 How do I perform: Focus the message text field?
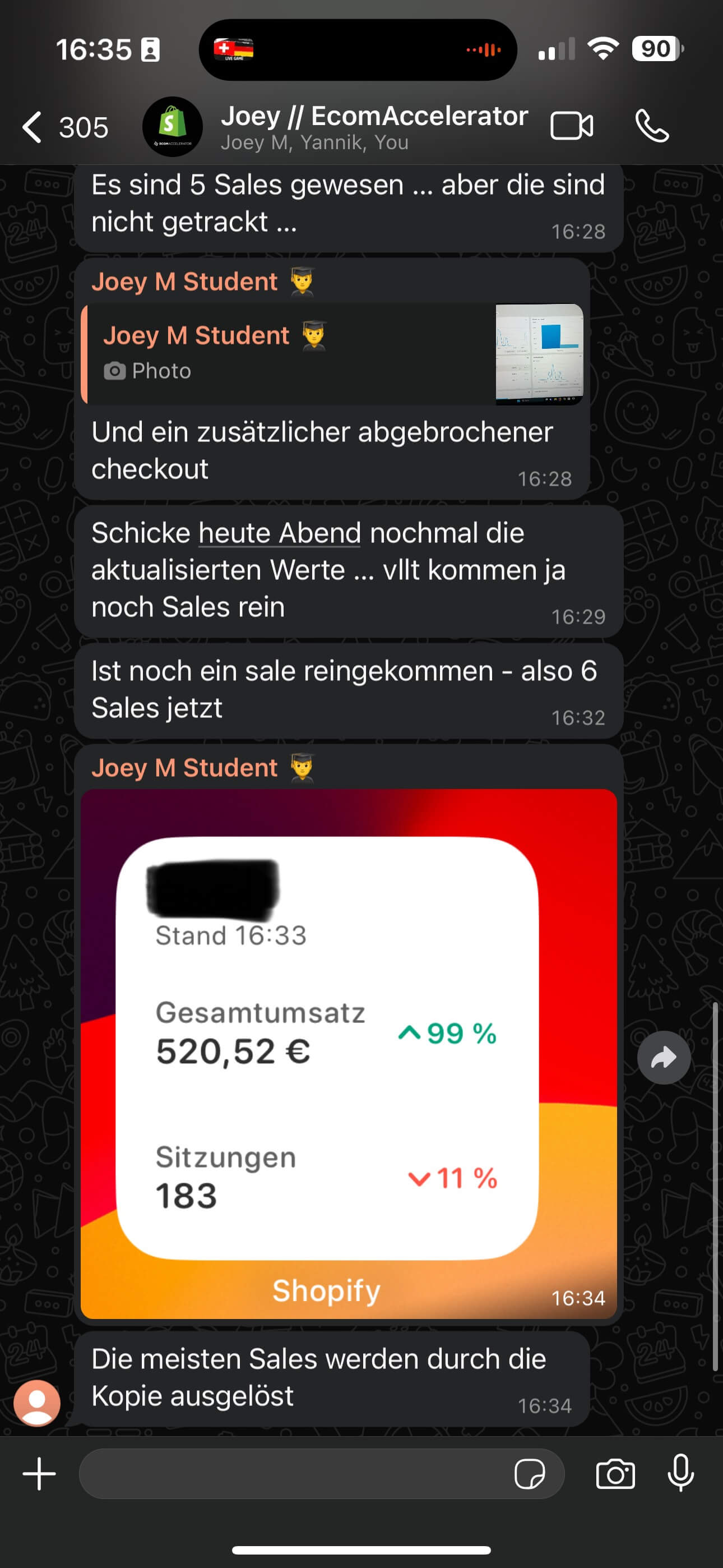(292, 1474)
